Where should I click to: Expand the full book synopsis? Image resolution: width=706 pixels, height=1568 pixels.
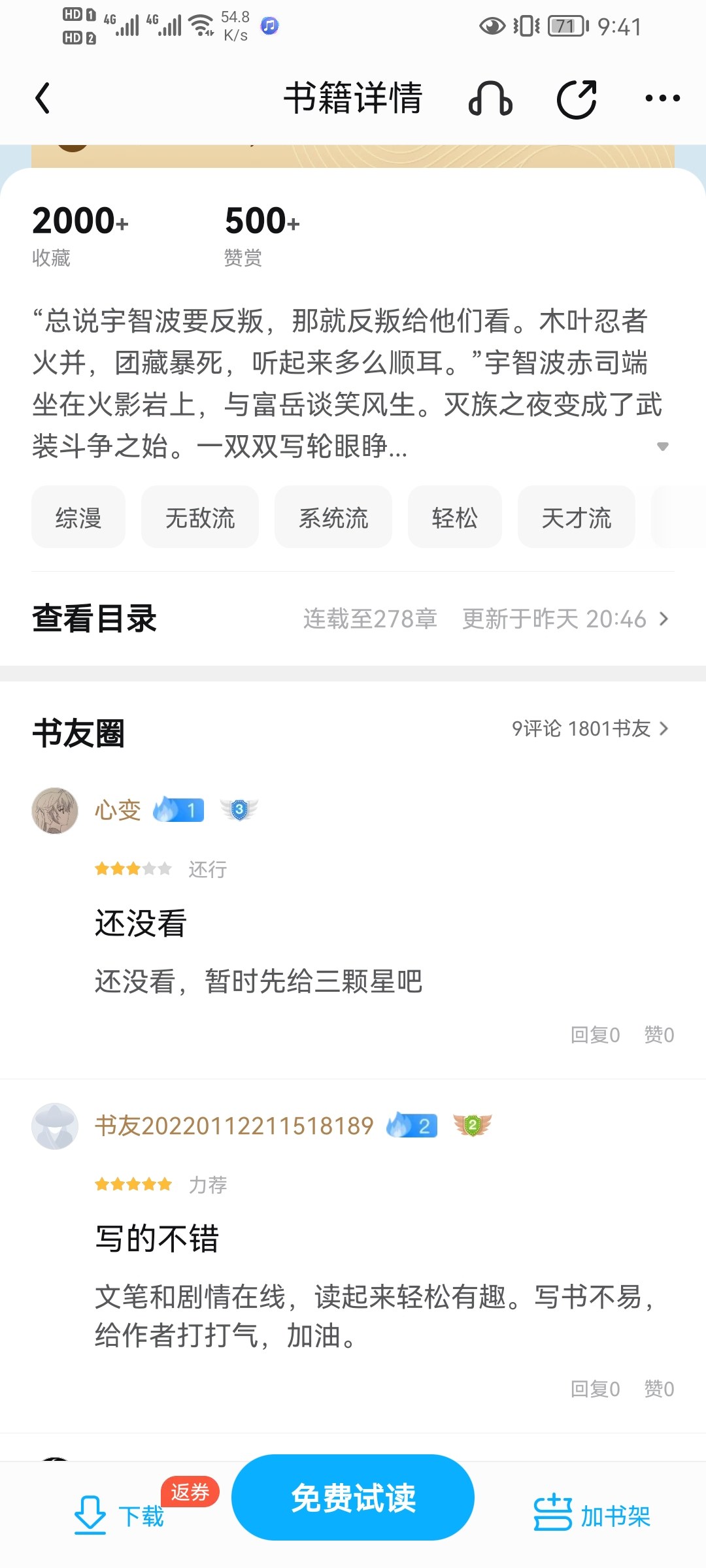(662, 447)
